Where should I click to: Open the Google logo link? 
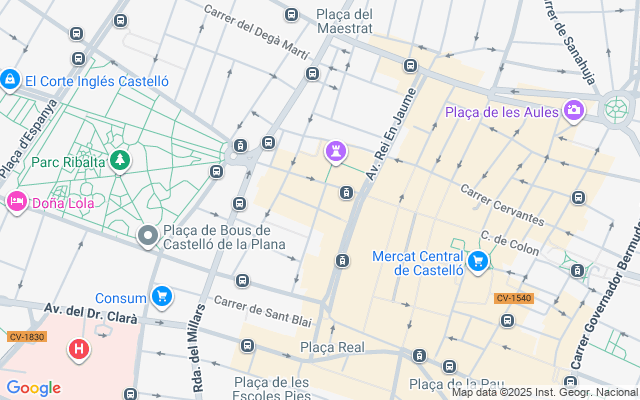pyautogui.click(x=33, y=388)
